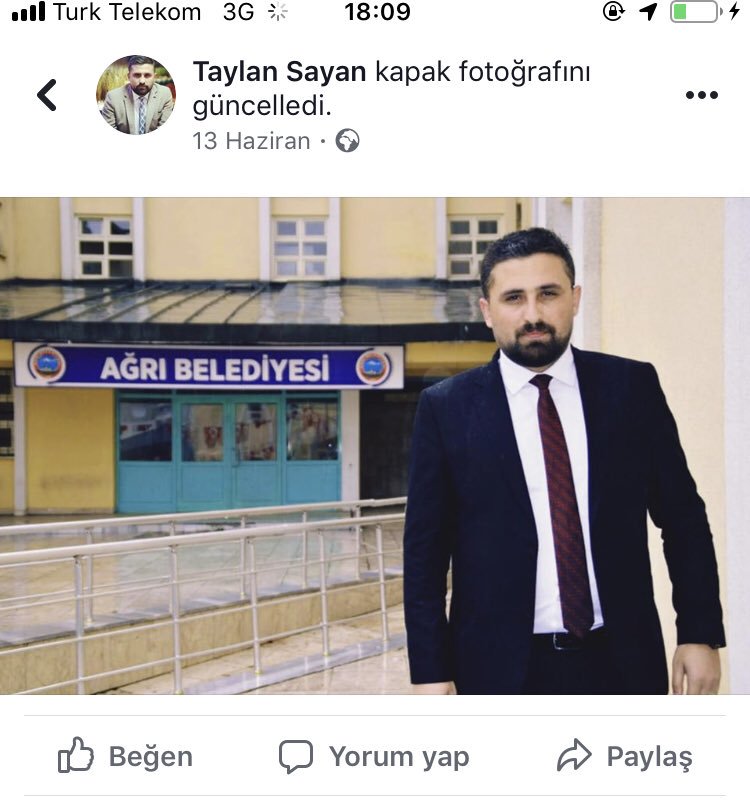This screenshot has width=750, height=805.
Task: Open the cover photo full screen
Action: coord(375,445)
